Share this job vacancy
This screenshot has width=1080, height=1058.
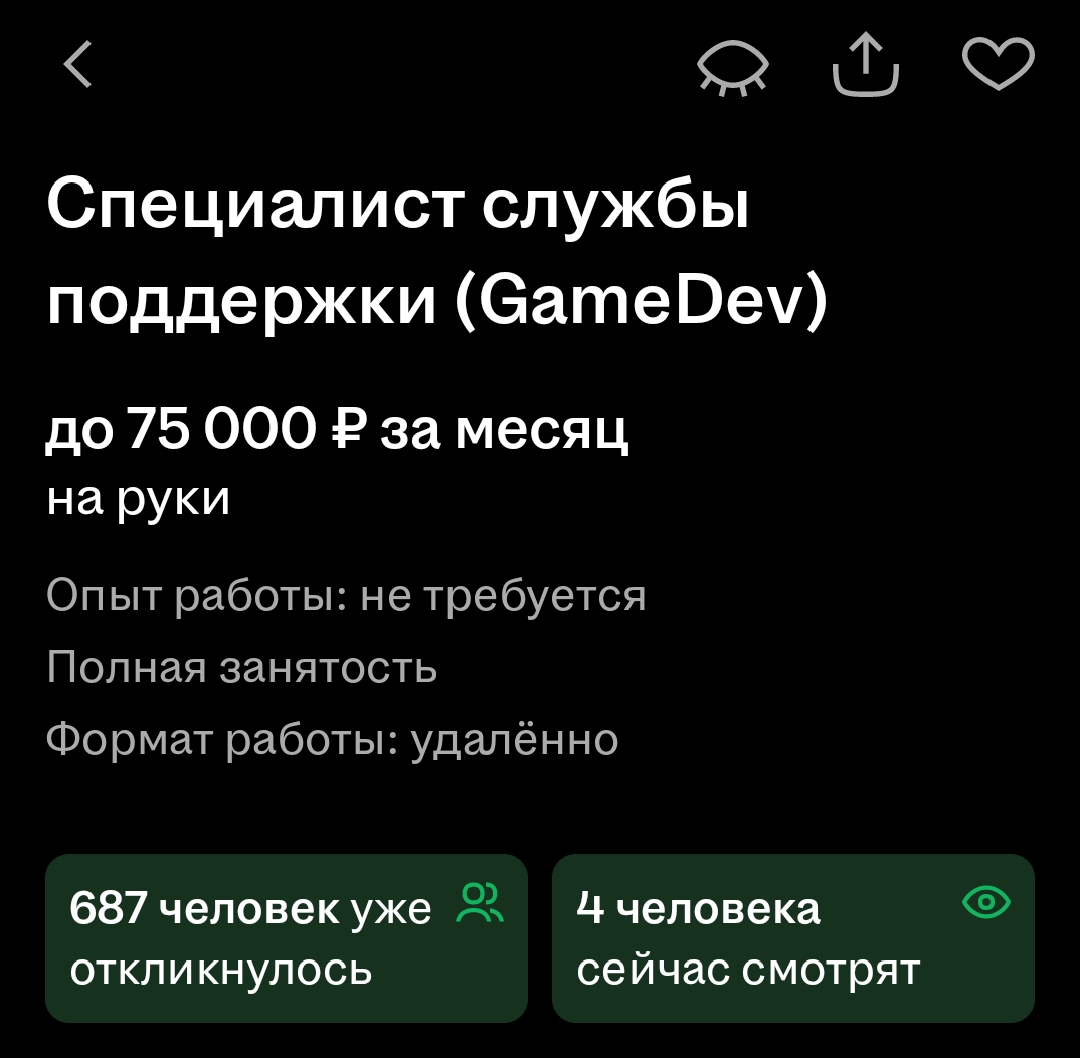tap(866, 66)
